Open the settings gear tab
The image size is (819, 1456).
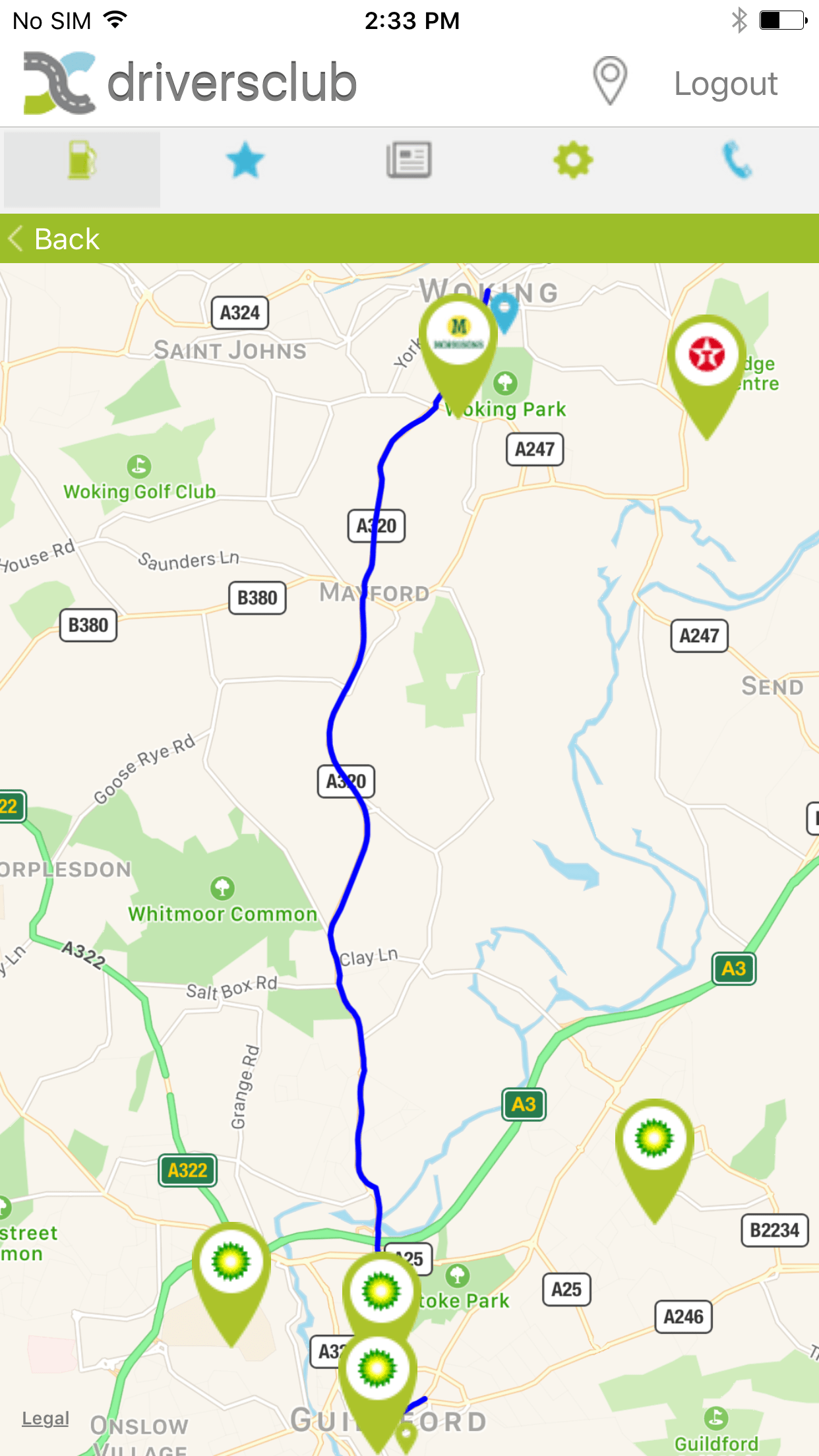click(x=573, y=161)
